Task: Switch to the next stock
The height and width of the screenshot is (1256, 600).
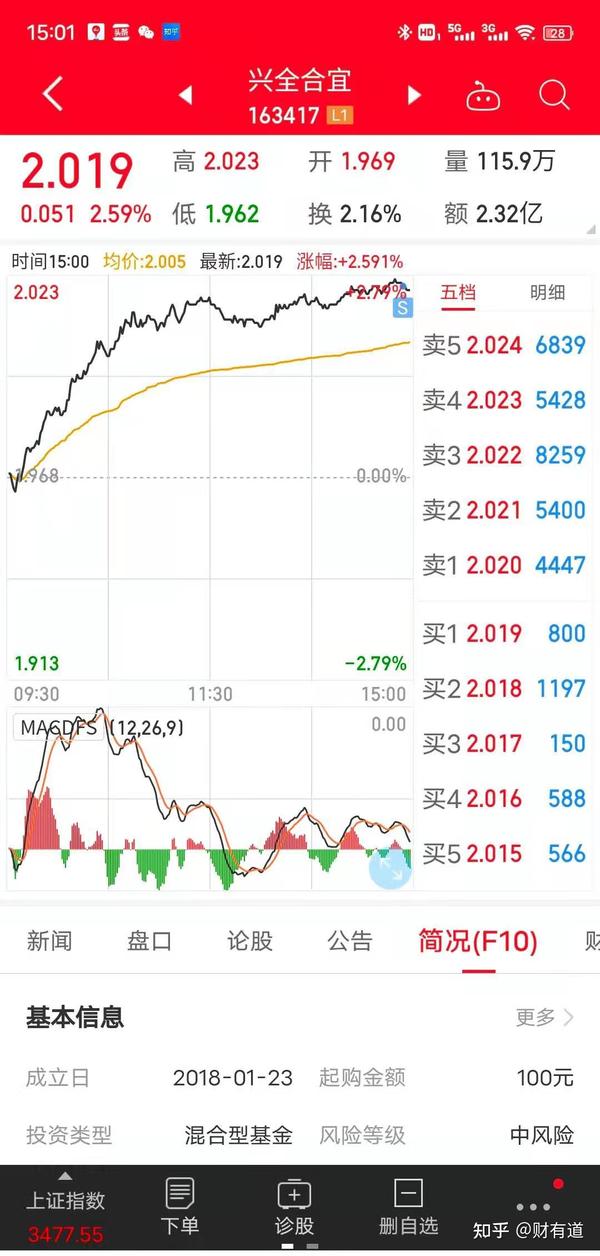Action: coord(414,95)
